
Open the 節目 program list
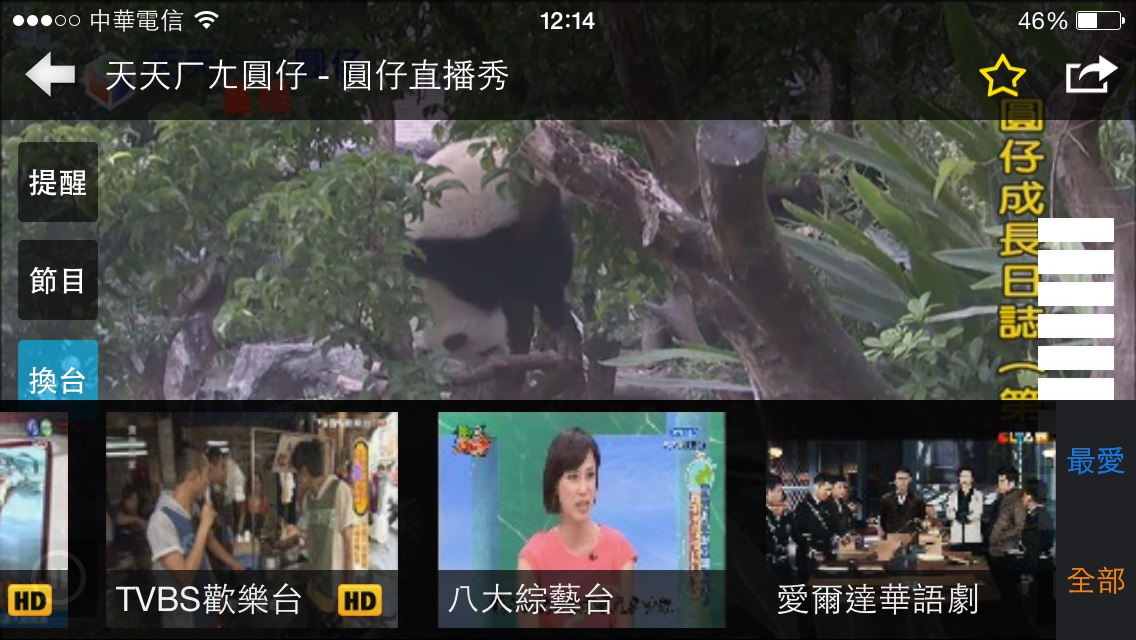pyautogui.click(x=58, y=280)
